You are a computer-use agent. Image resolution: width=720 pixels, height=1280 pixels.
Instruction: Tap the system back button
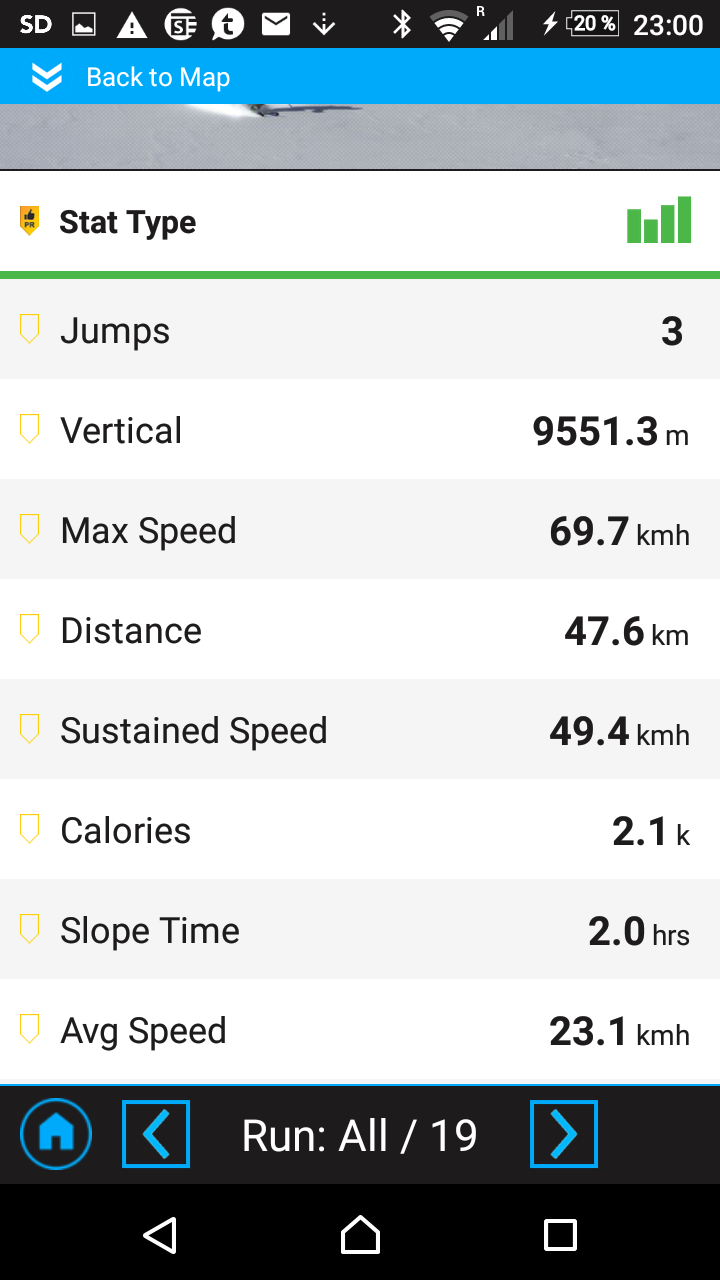(x=160, y=1235)
